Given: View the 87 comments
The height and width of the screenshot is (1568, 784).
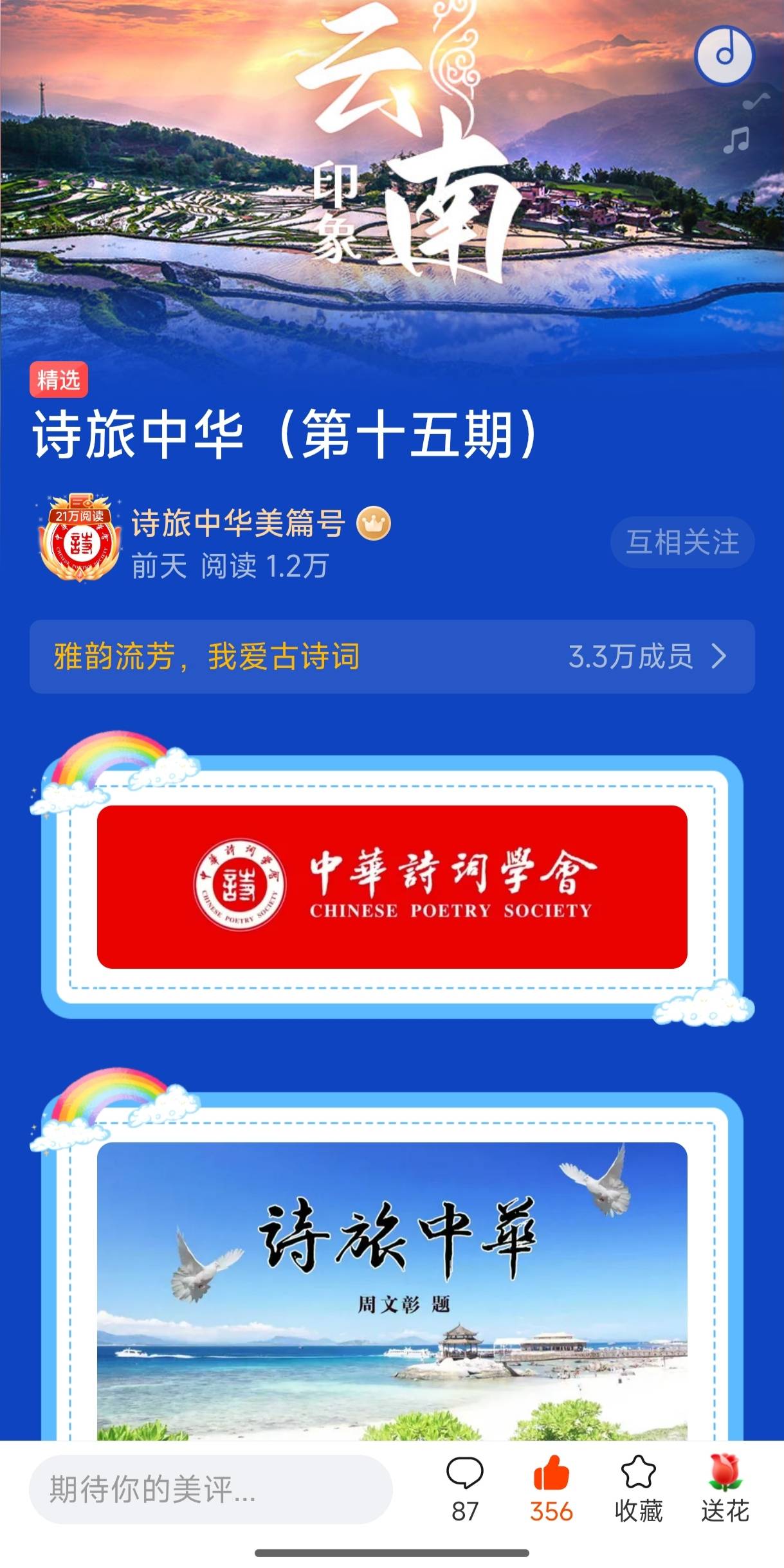Looking at the screenshot, I should [x=464, y=1489].
